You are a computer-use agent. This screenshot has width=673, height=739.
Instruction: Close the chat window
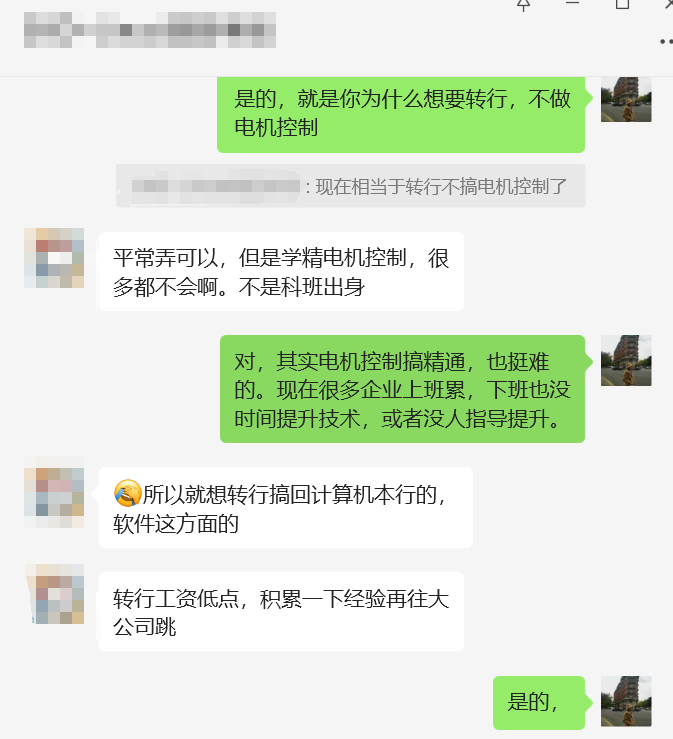click(667, 5)
